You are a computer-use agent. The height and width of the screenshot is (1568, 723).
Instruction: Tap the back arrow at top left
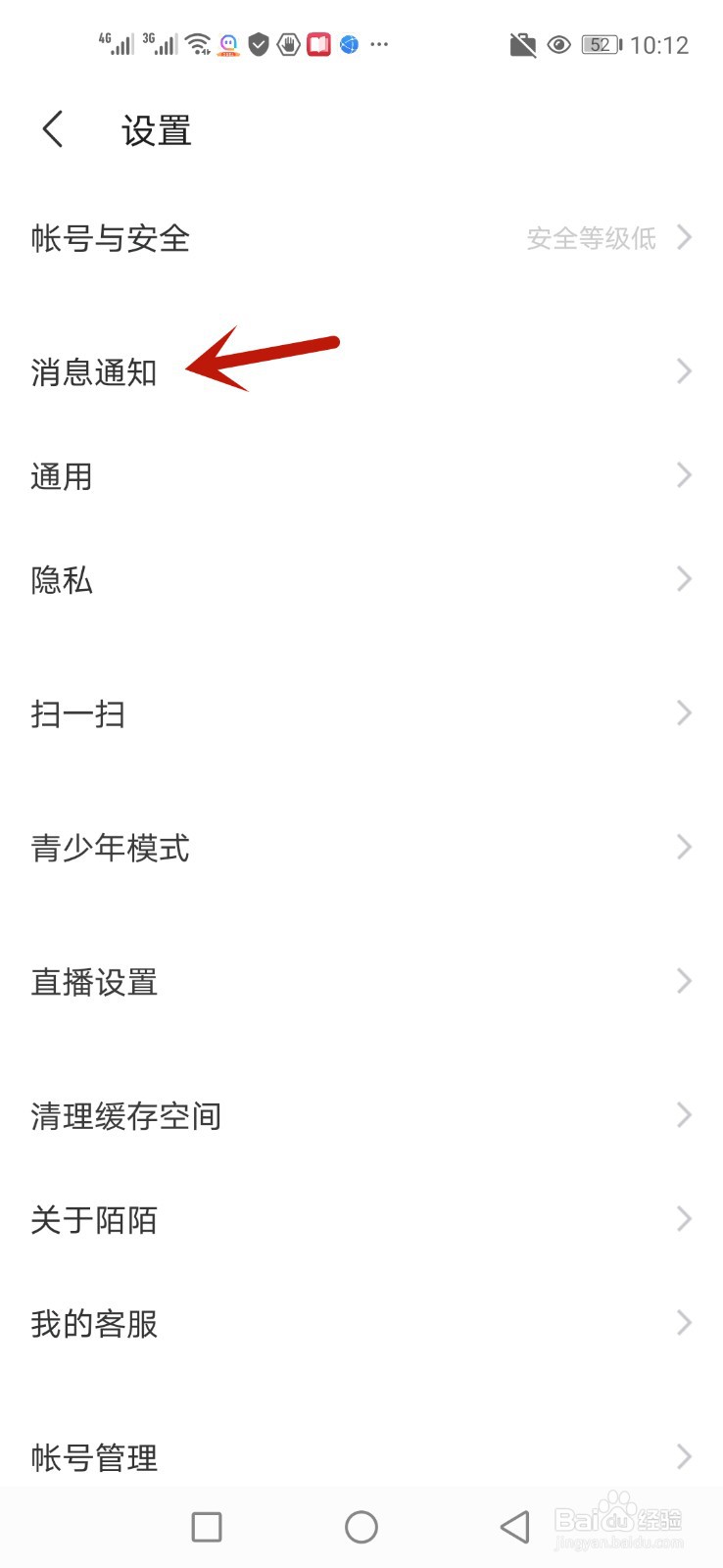51,128
